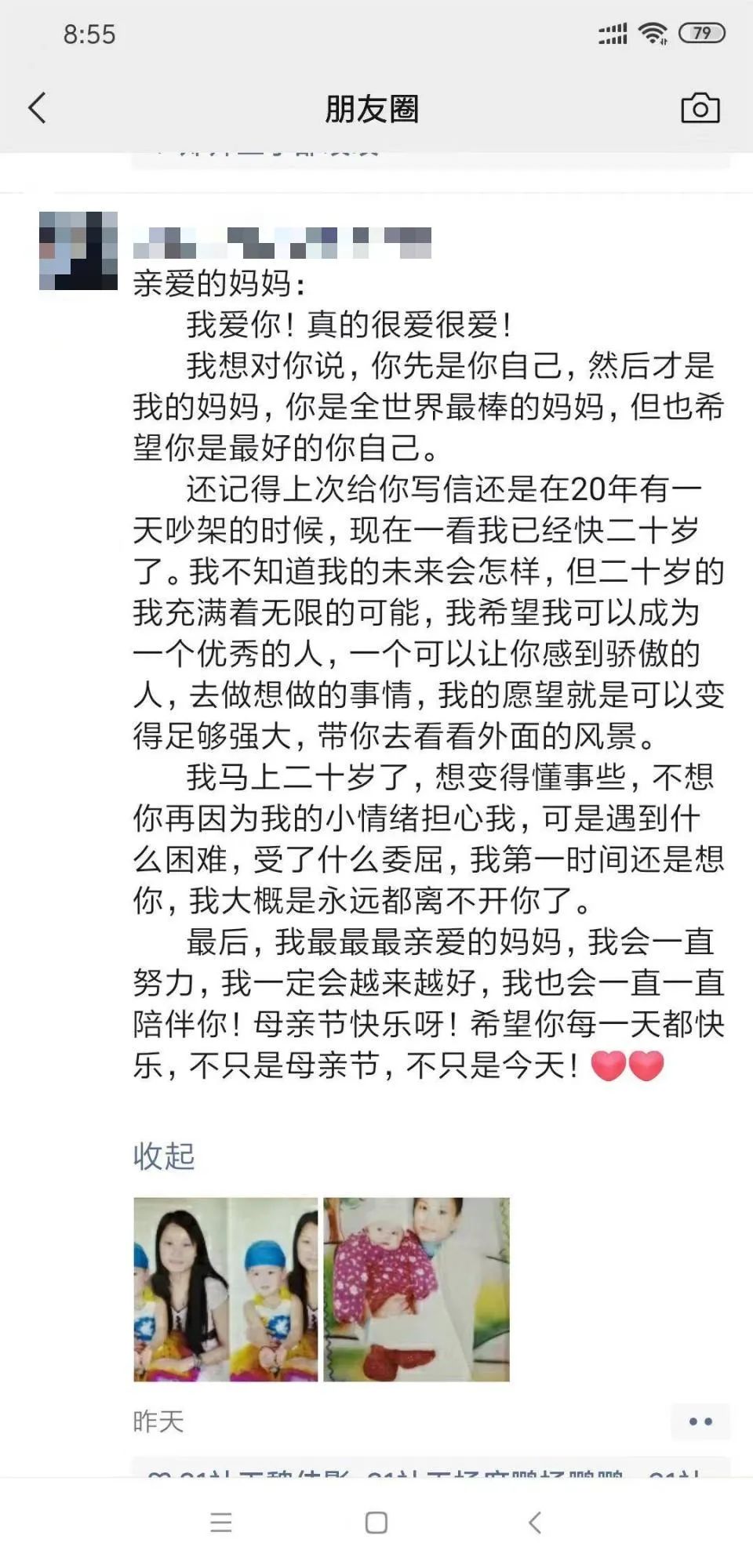Screen dimensions: 753x1568
Task: Open the poster's blurred name link
Action: click(282, 242)
